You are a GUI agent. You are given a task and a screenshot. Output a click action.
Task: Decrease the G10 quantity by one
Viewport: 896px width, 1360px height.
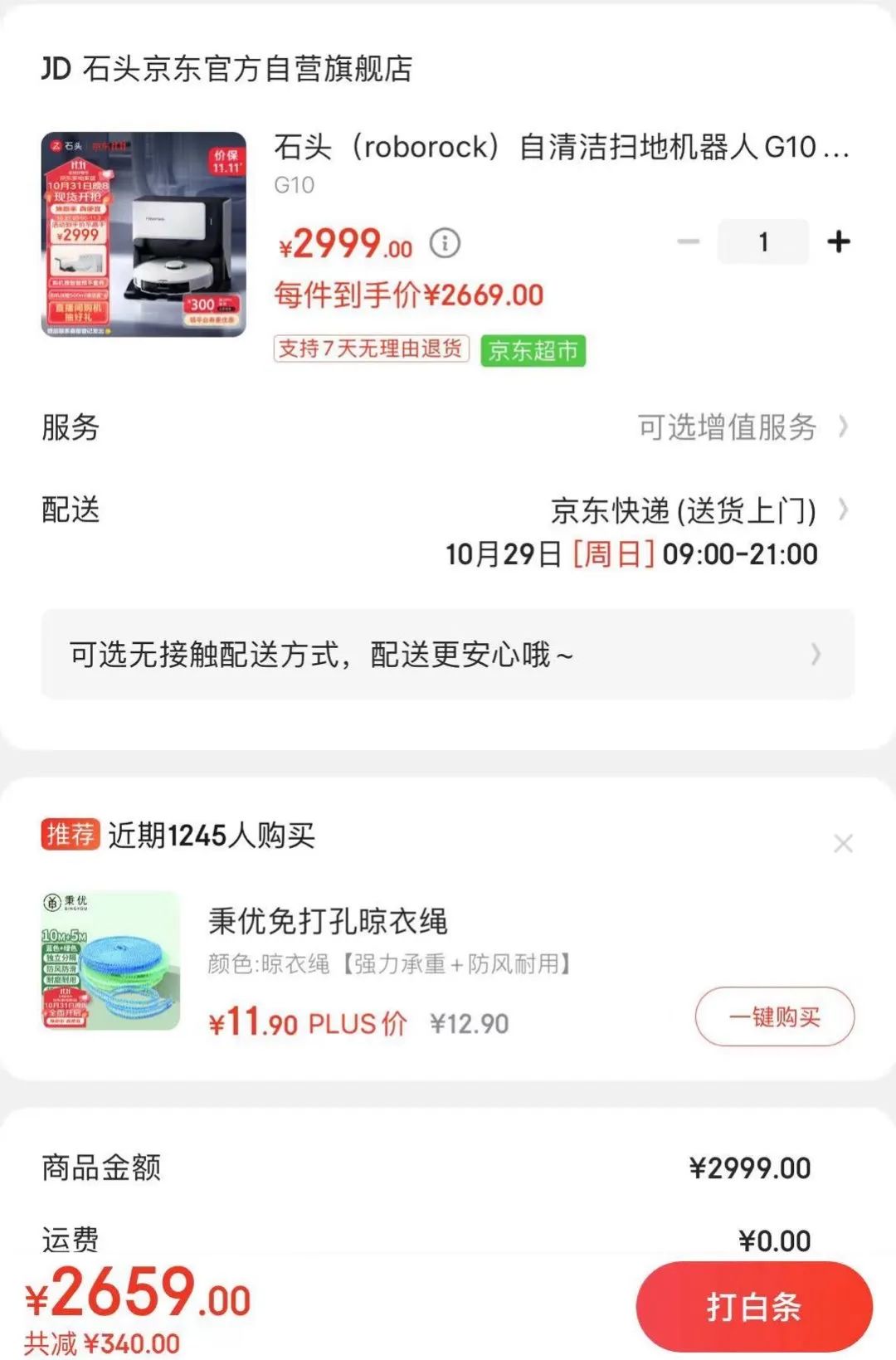click(688, 242)
